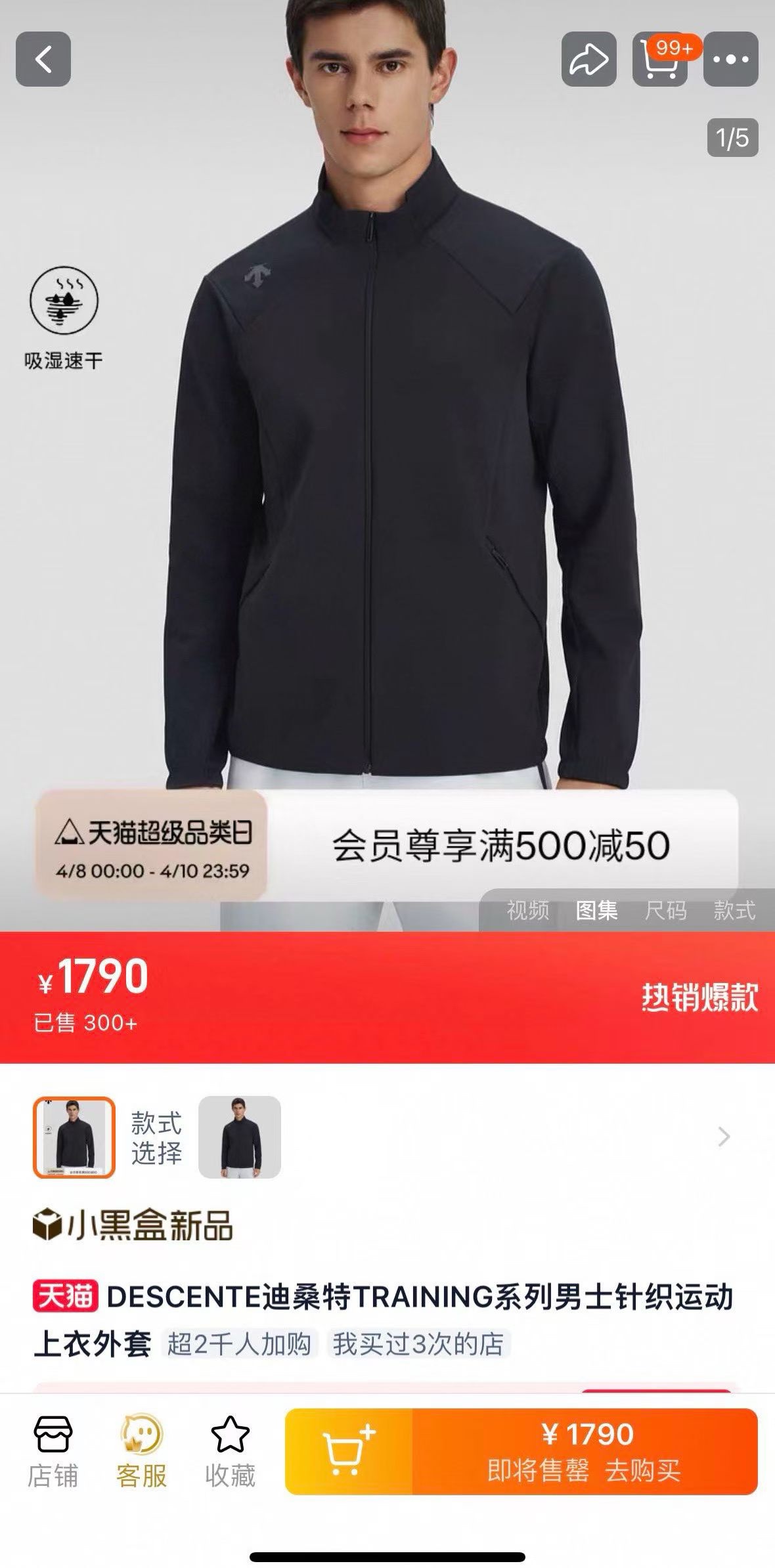The width and height of the screenshot is (775, 1568).
Task: Add jacket to cart via yellow button
Action: coord(349,1451)
